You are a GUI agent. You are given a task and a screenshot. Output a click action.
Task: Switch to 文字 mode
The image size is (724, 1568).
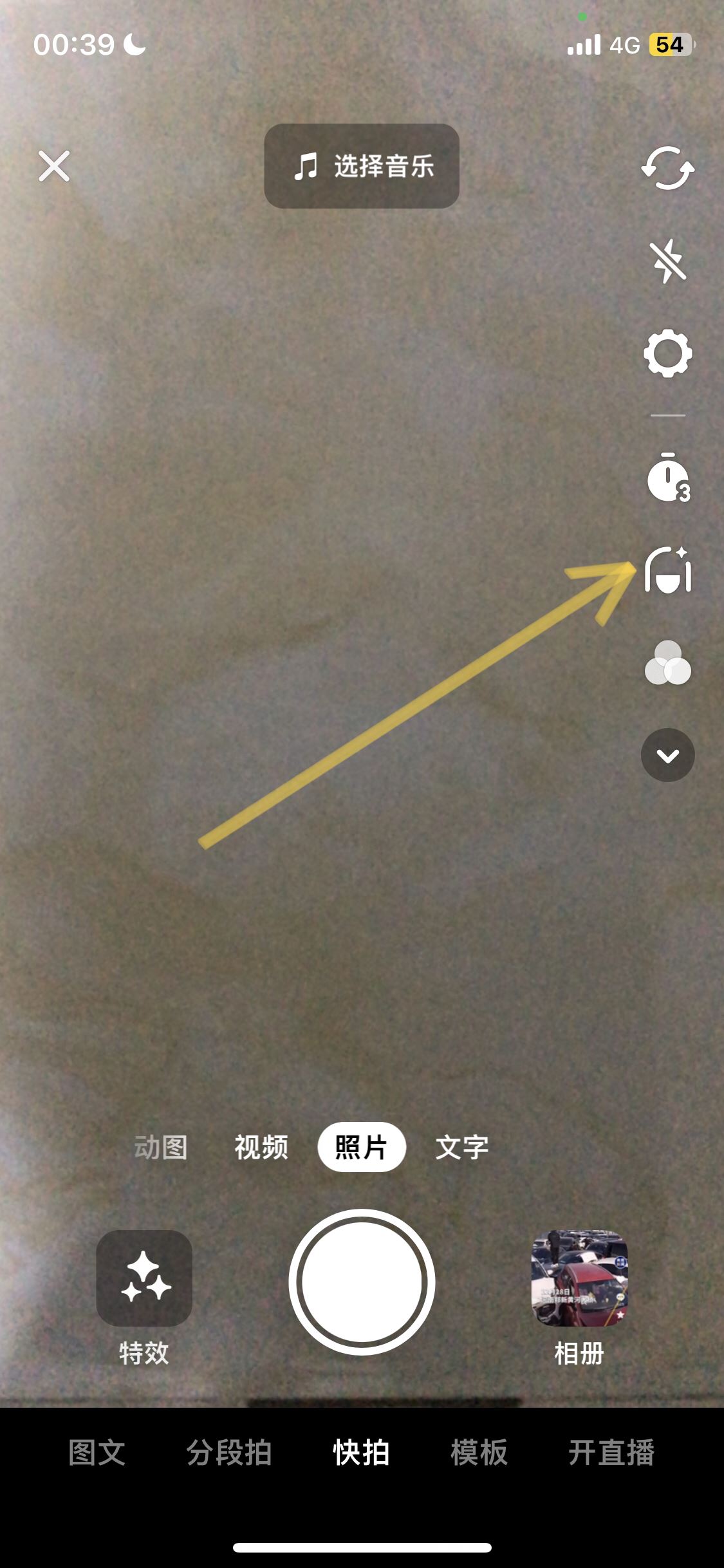[462, 1147]
